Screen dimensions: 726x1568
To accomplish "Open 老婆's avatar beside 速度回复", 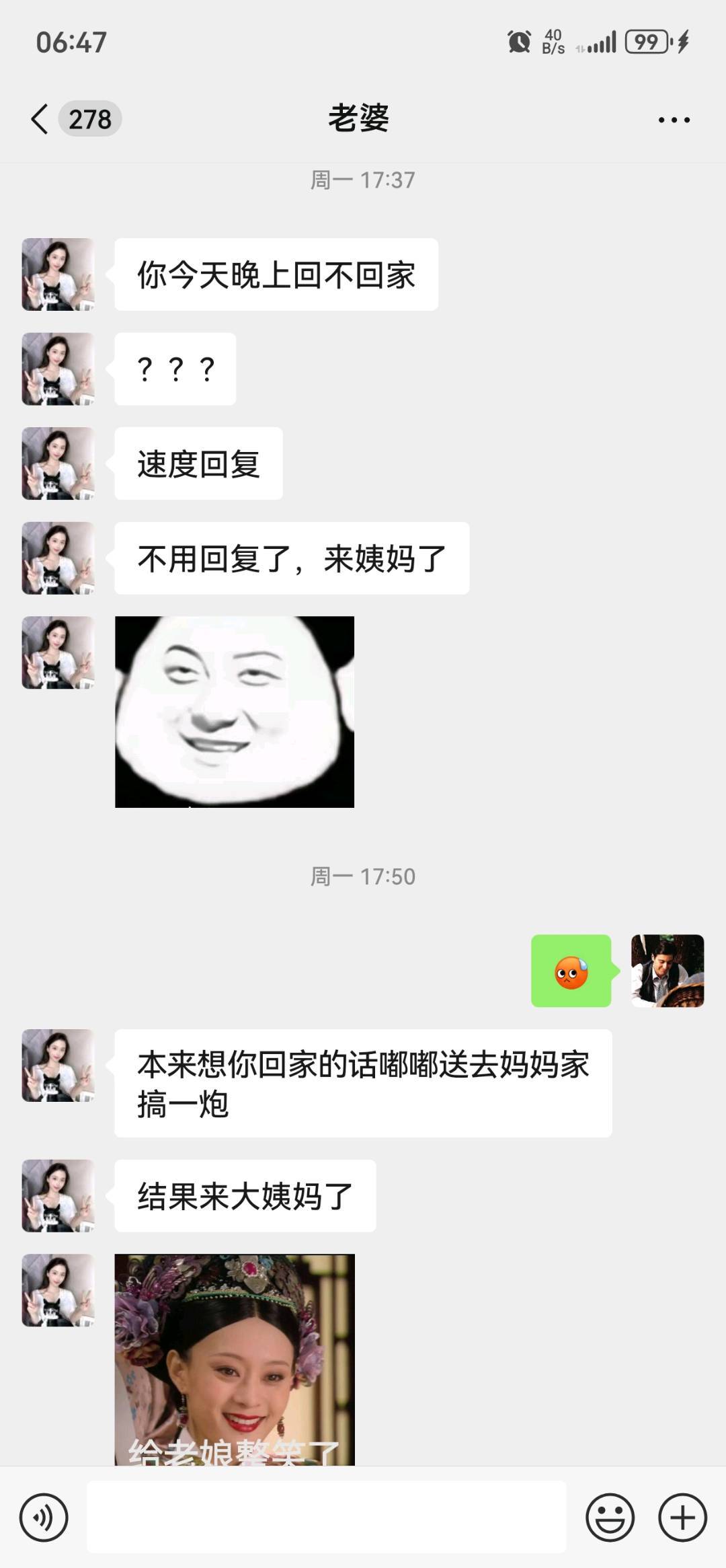I will (x=58, y=463).
